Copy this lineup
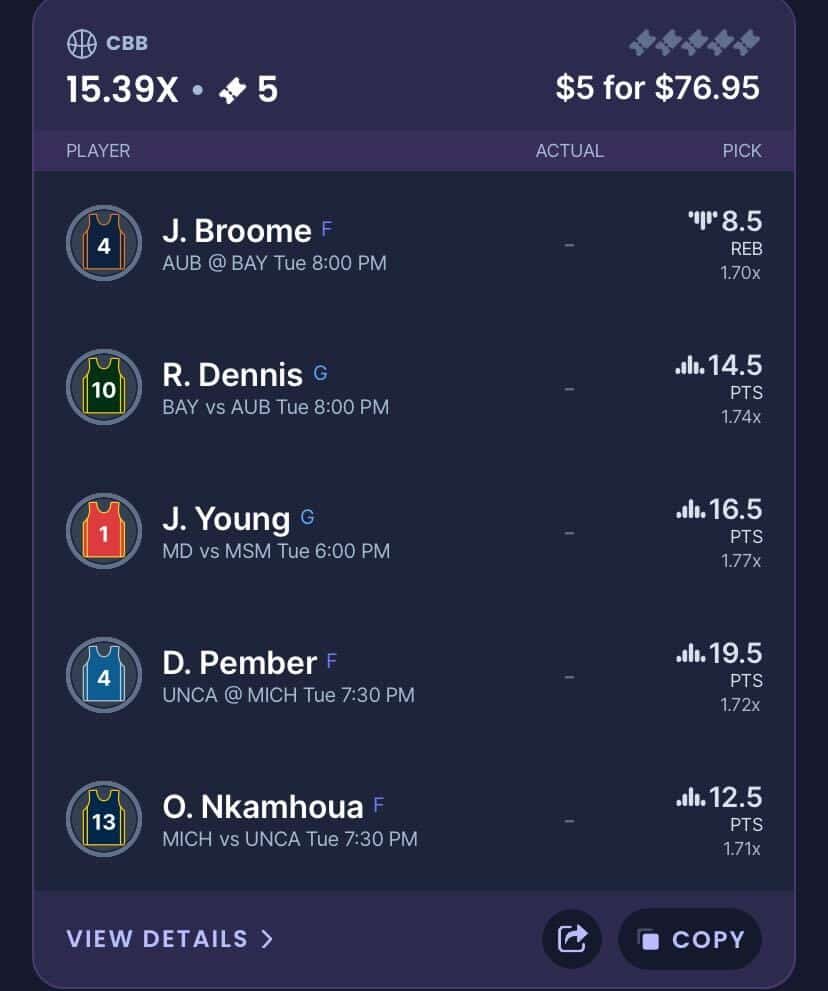 690,939
